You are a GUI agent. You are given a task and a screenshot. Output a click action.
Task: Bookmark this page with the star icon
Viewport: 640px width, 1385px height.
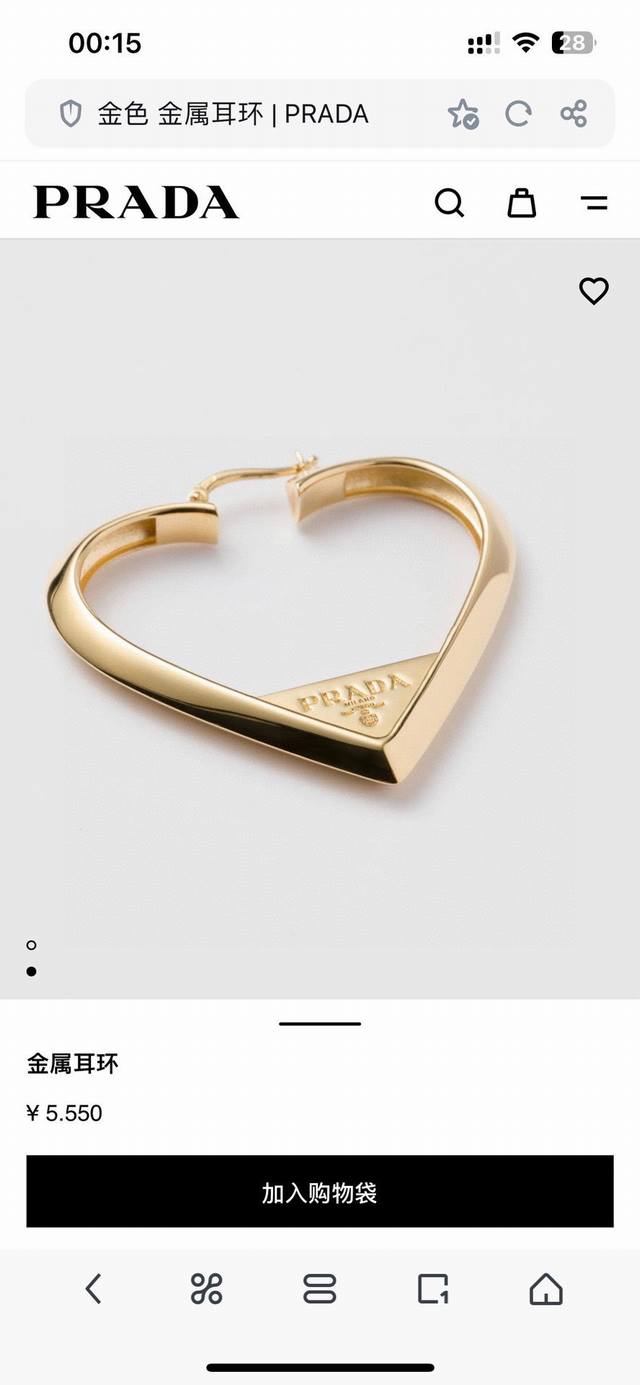pos(463,114)
